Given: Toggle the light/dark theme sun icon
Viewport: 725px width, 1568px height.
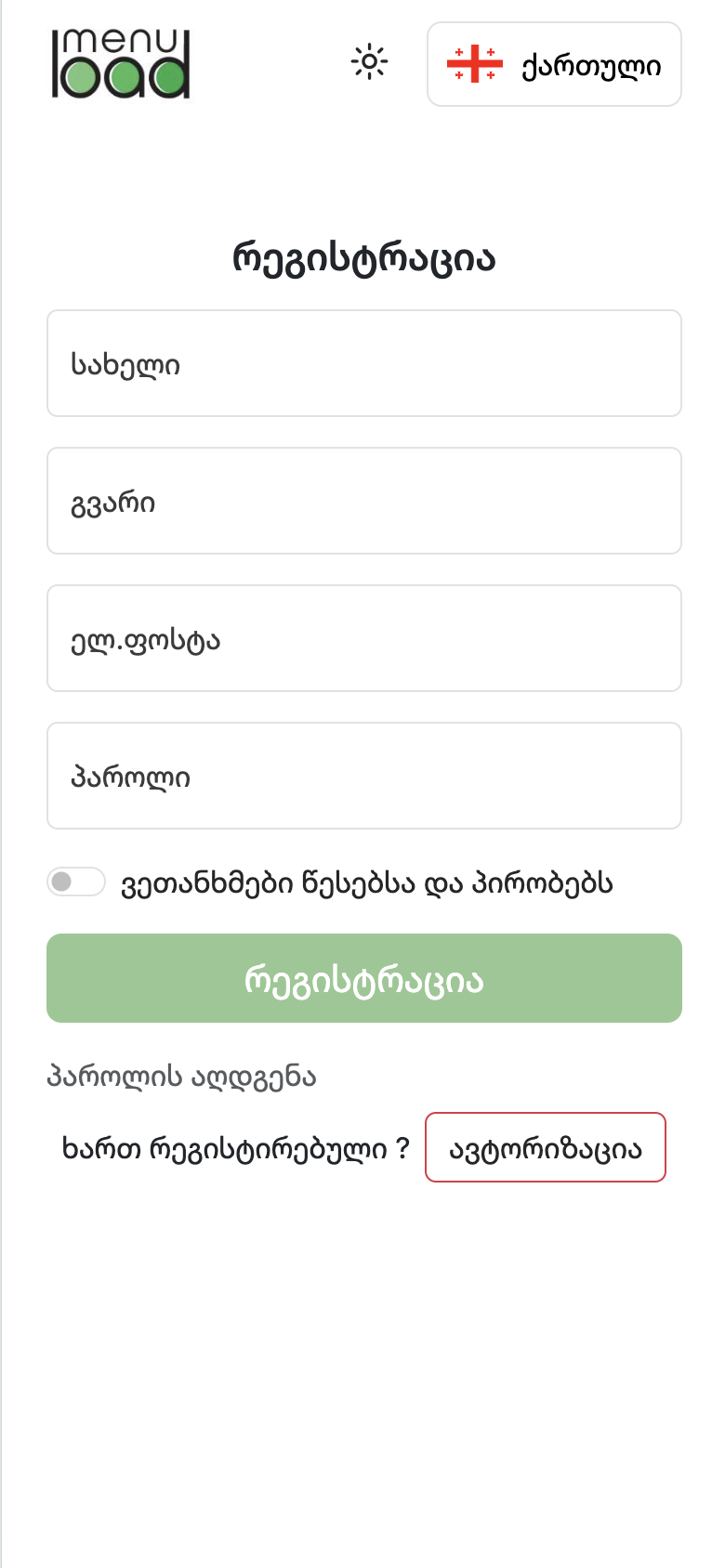Looking at the screenshot, I should click(x=369, y=62).
